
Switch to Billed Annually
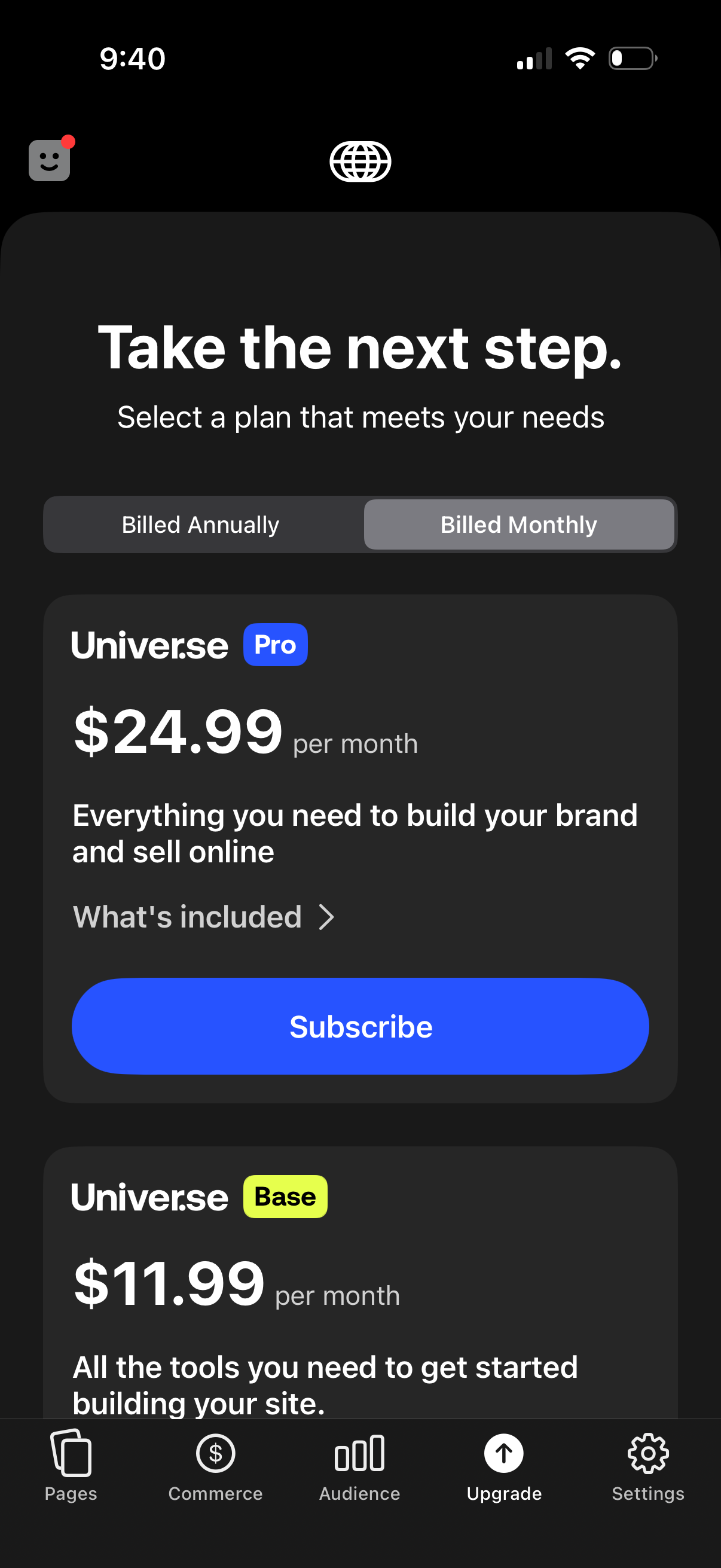pyautogui.click(x=201, y=524)
